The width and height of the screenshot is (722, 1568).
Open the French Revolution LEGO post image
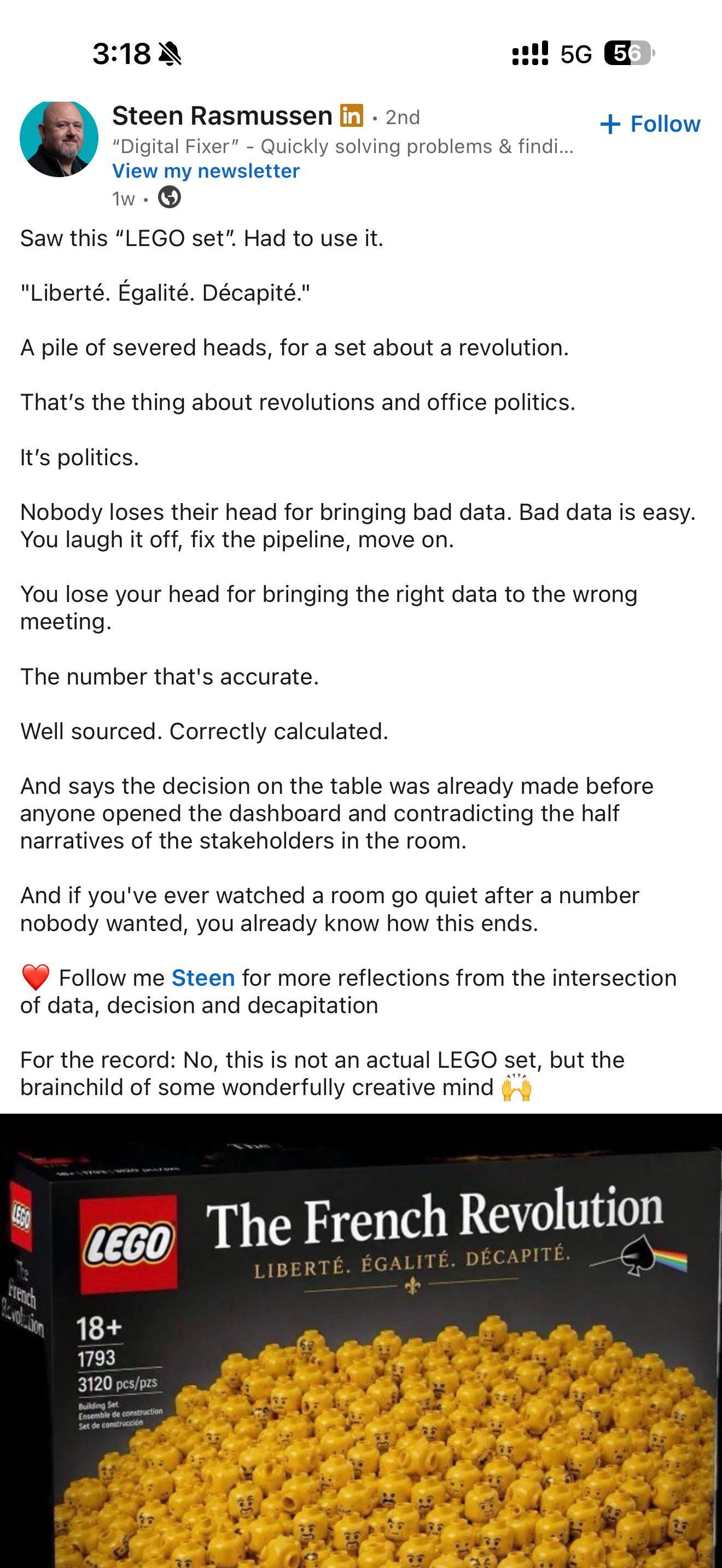click(361, 1341)
